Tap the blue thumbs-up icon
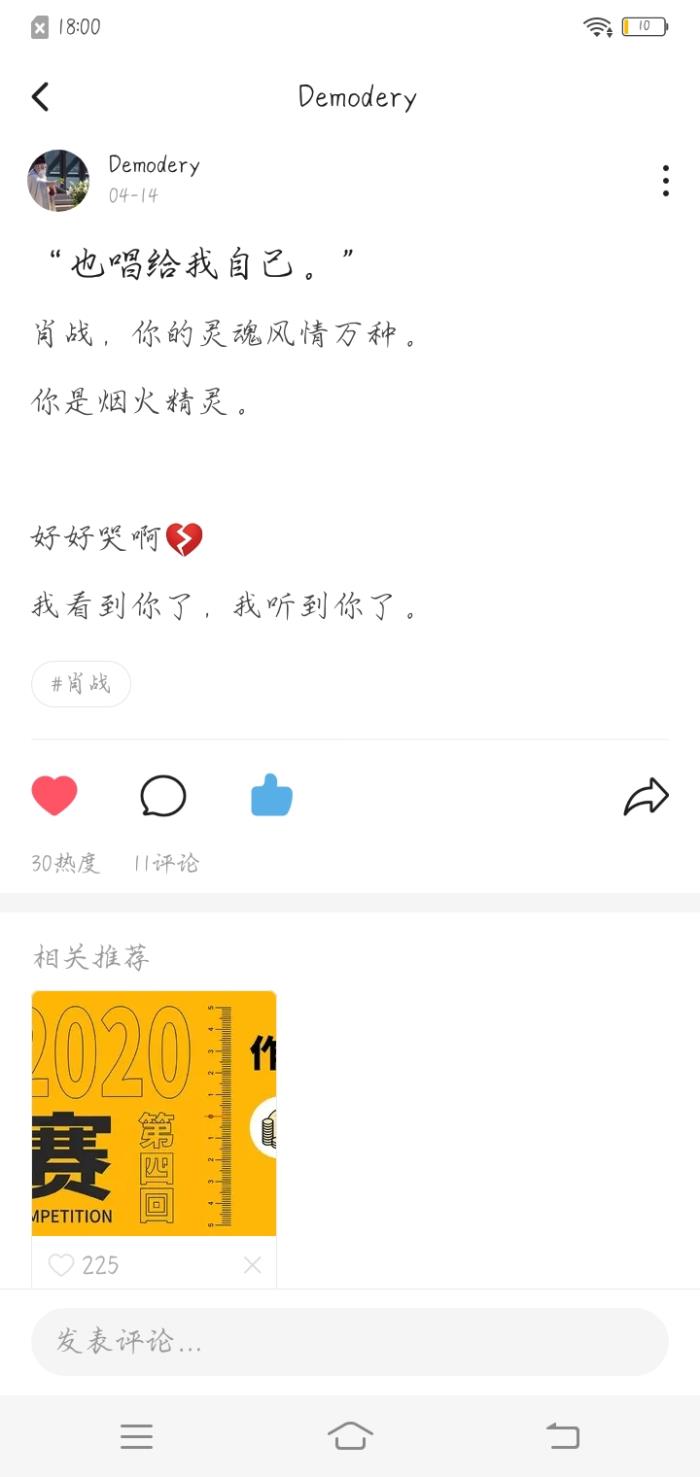The height and width of the screenshot is (1477, 700). pyautogui.click(x=271, y=797)
